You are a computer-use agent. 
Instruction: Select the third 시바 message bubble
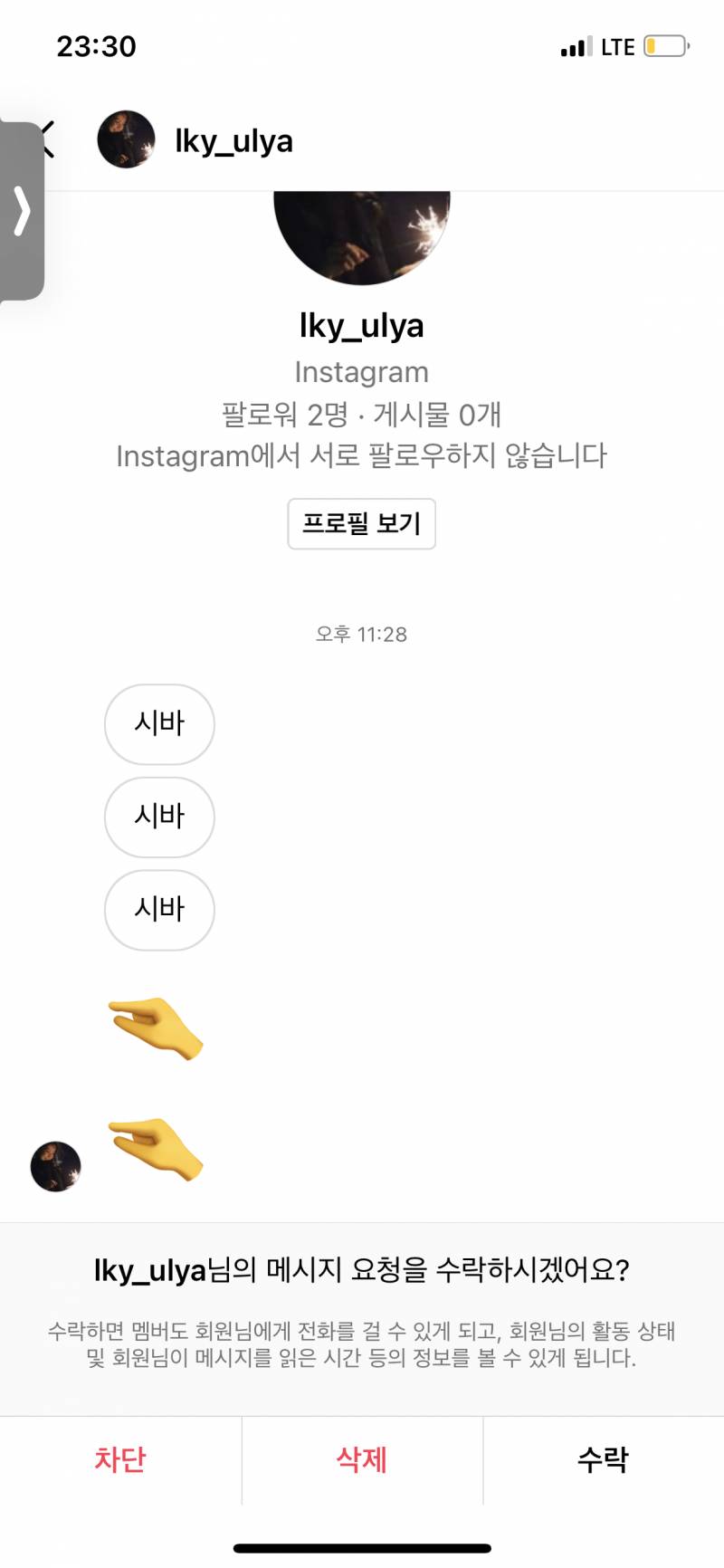(159, 910)
